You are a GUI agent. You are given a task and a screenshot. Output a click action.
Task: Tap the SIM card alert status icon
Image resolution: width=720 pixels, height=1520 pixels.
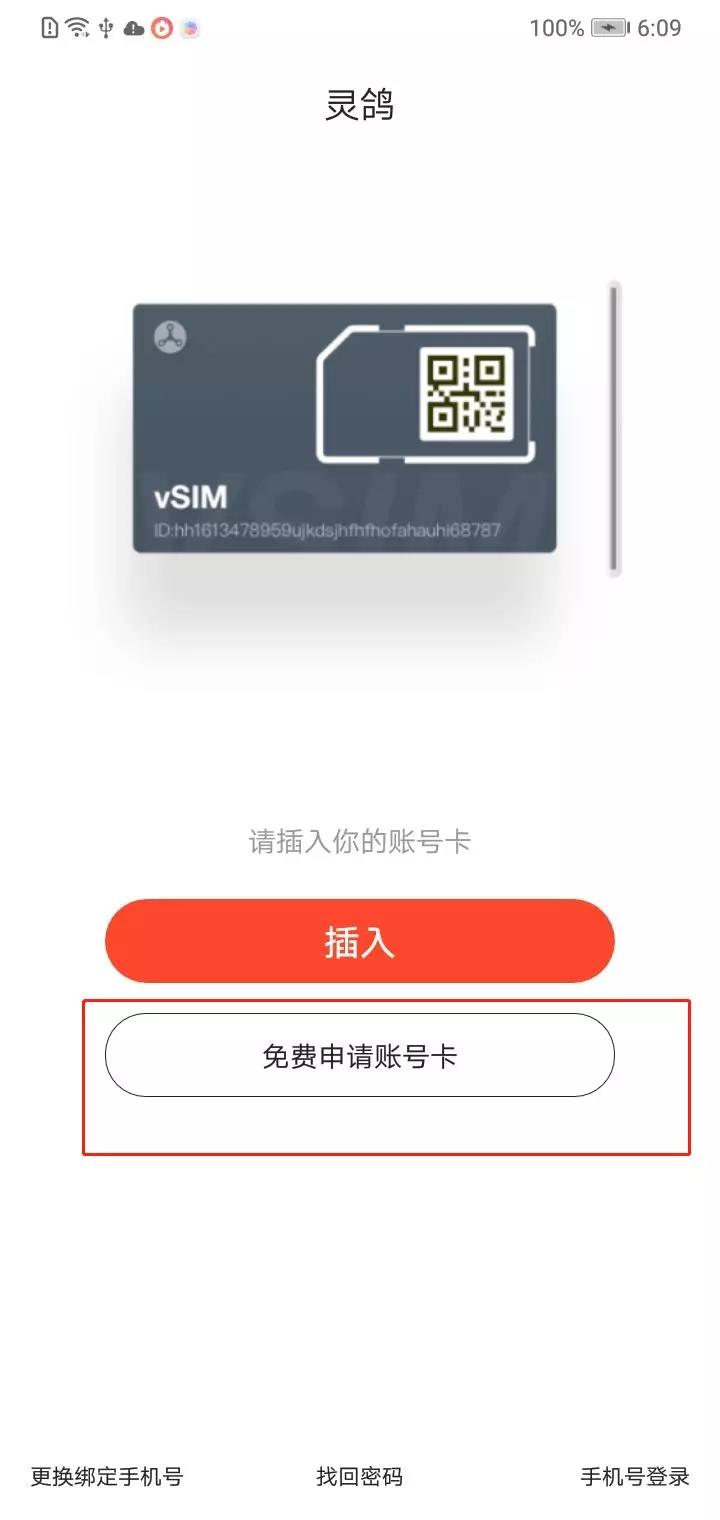coord(49,28)
